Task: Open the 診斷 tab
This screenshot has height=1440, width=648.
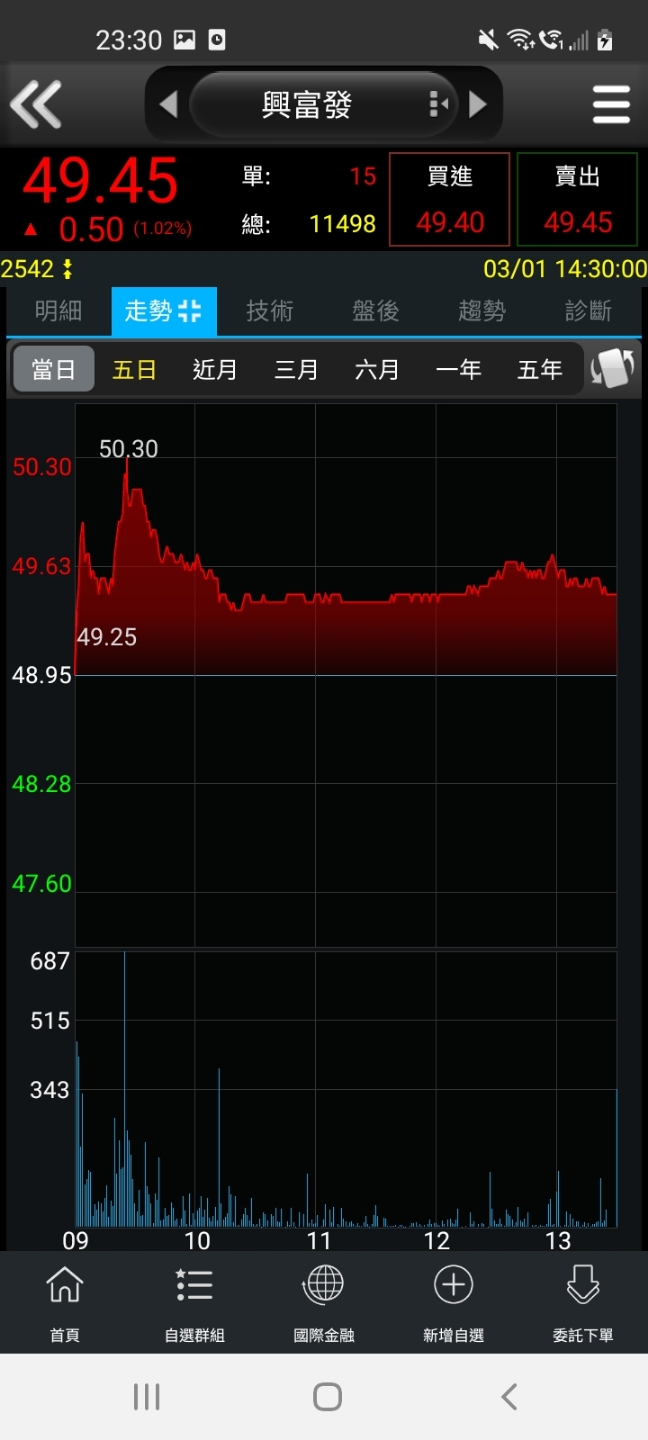Action: pos(588,311)
